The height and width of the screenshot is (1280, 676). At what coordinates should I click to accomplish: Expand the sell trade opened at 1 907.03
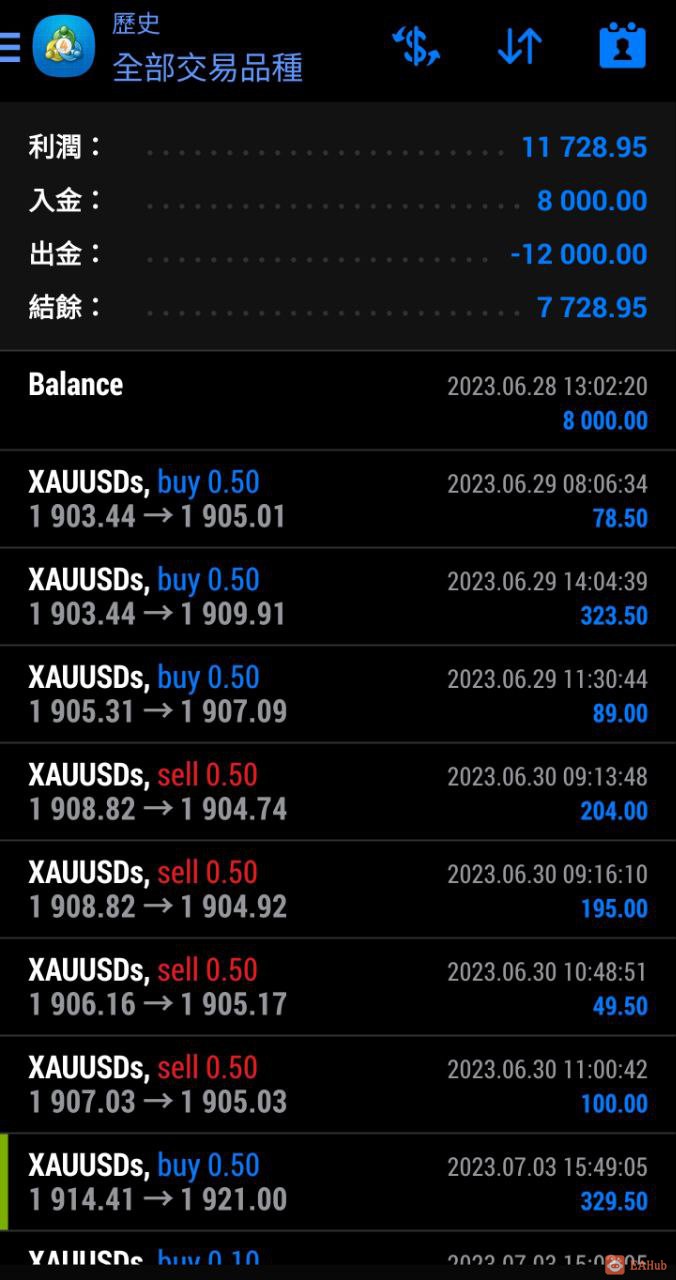pyautogui.click(x=338, y=1084)
